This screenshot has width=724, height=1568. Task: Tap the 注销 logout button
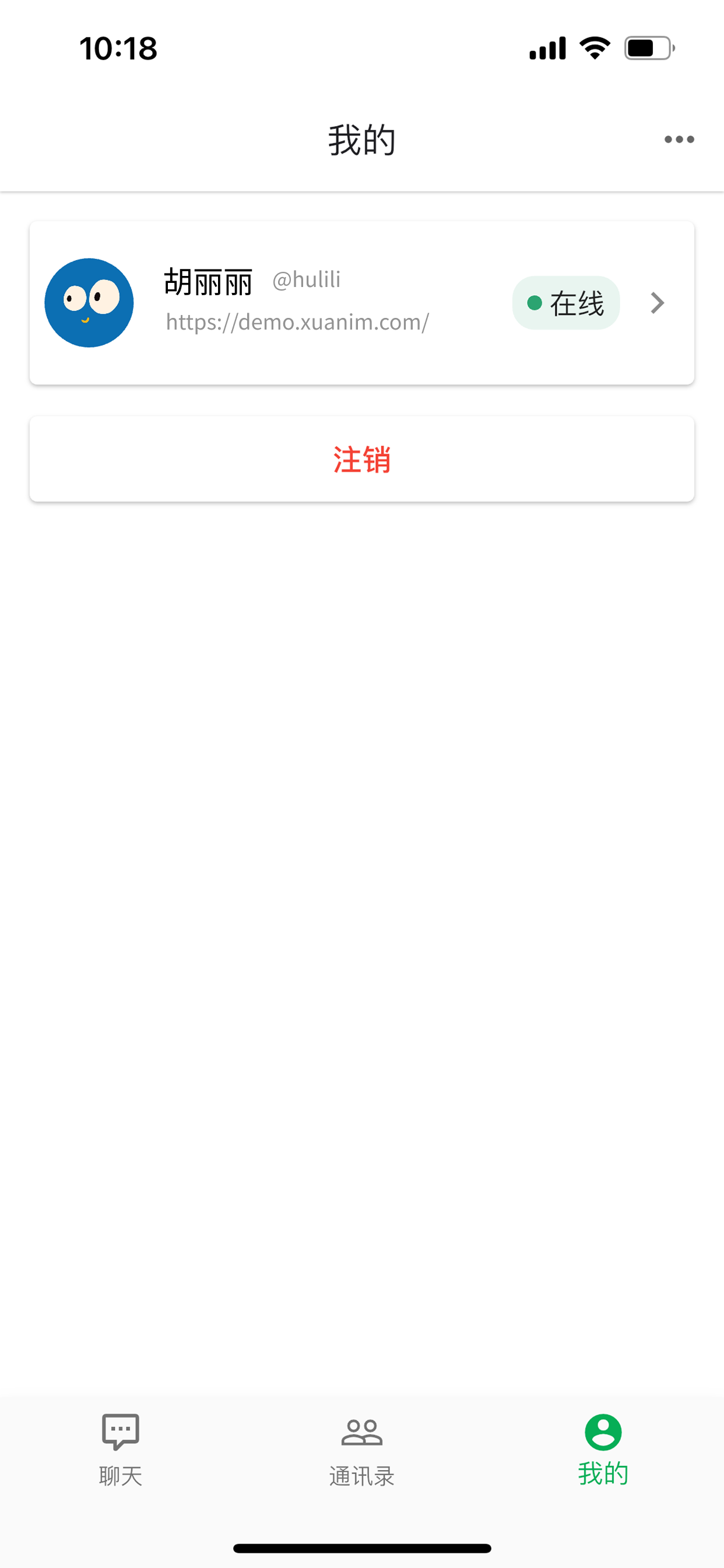point(362,459)
